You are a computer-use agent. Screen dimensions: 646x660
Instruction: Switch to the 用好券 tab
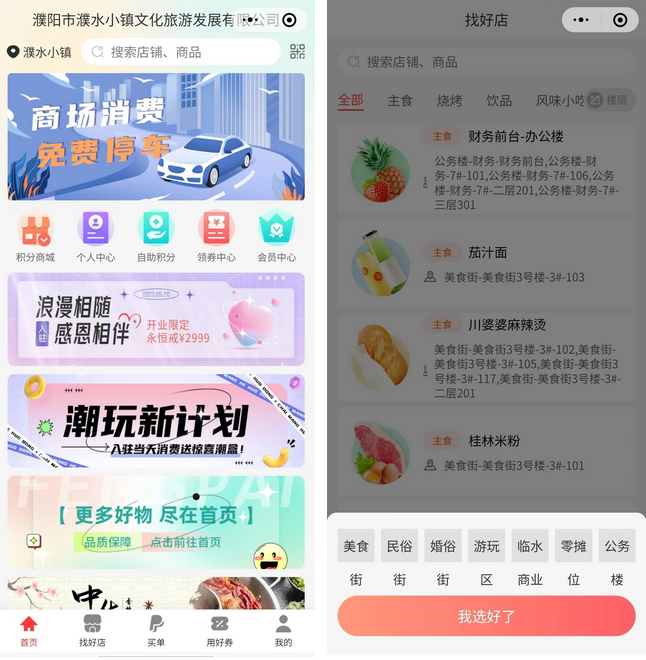coord(220,631)
